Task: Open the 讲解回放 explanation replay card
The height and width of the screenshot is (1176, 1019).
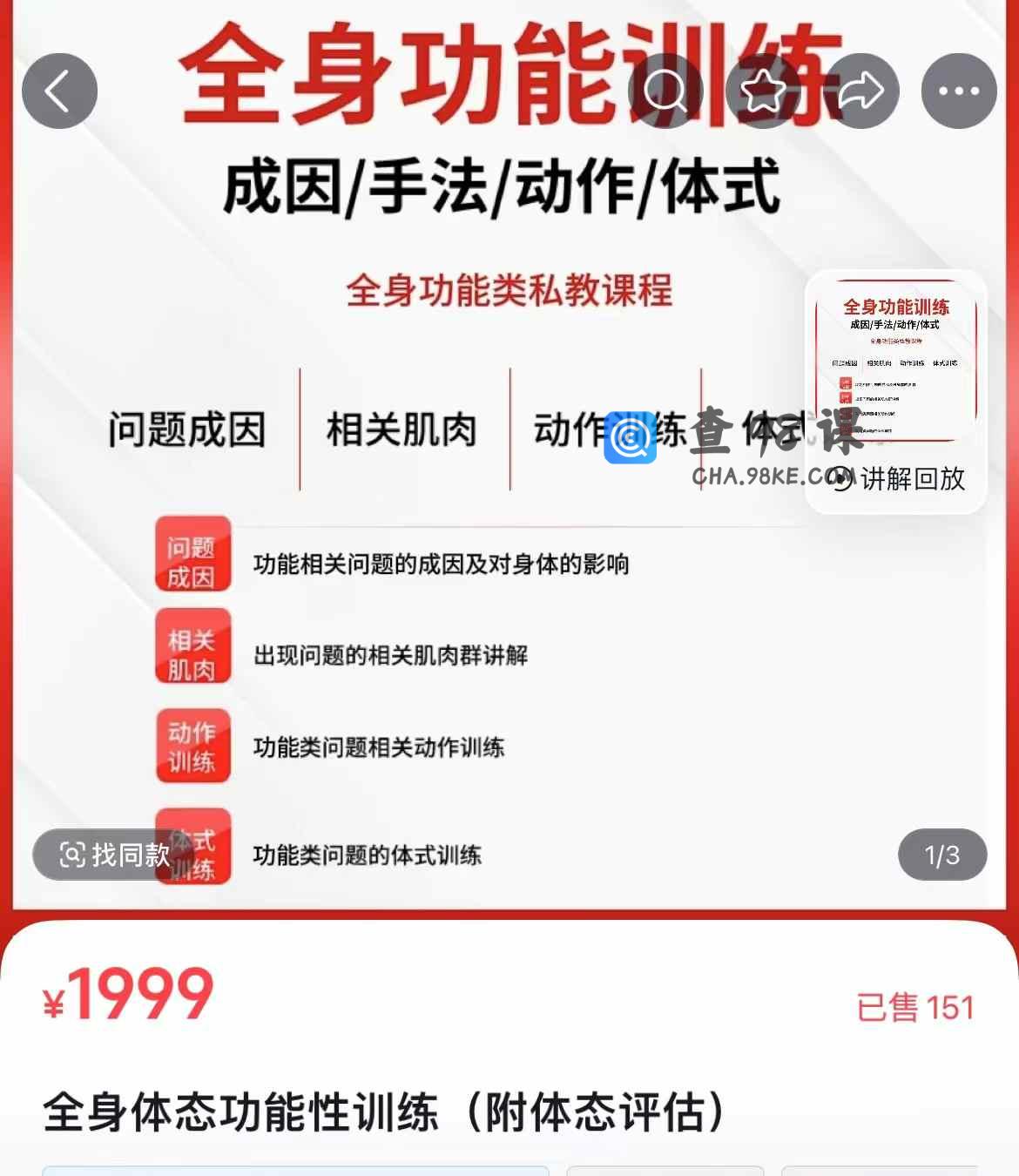Action: point(896,392)
